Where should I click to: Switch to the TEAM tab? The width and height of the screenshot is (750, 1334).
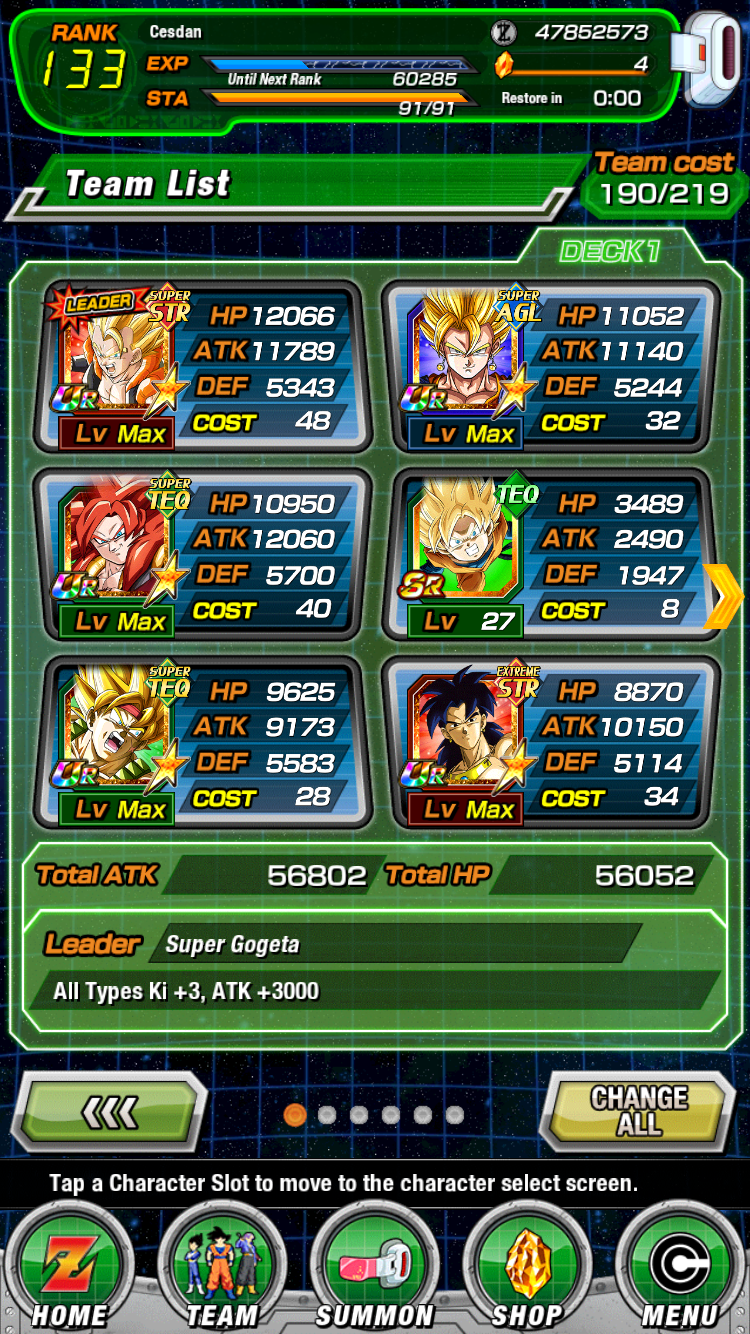point(221,1268)
